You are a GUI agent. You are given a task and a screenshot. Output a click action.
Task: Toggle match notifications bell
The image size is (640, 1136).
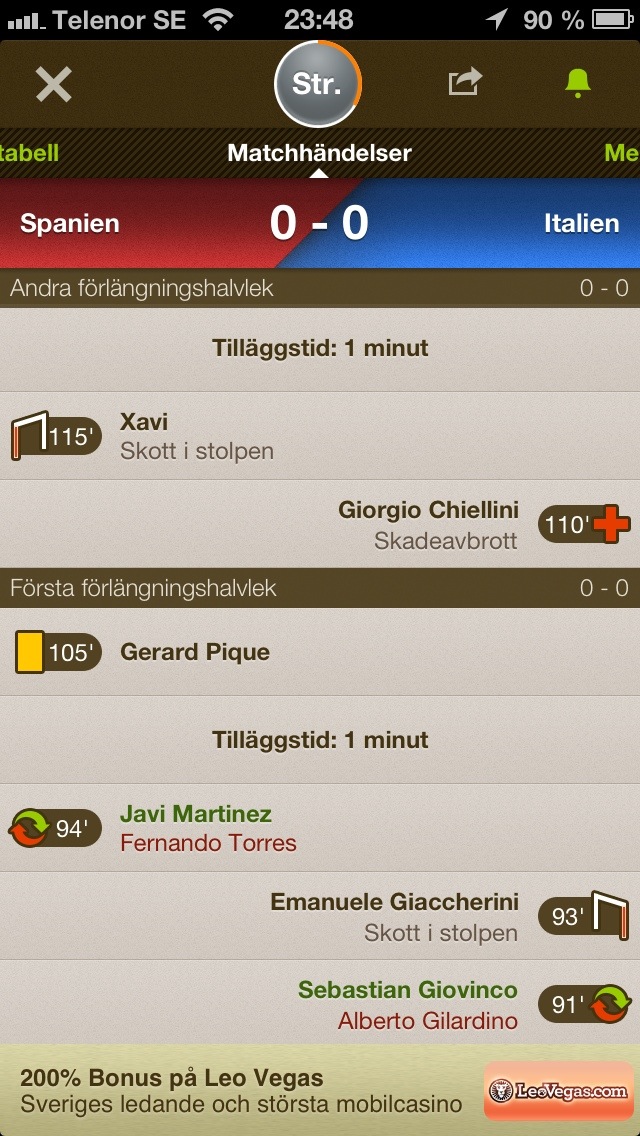pyautogui.click(x=577, y=83)
